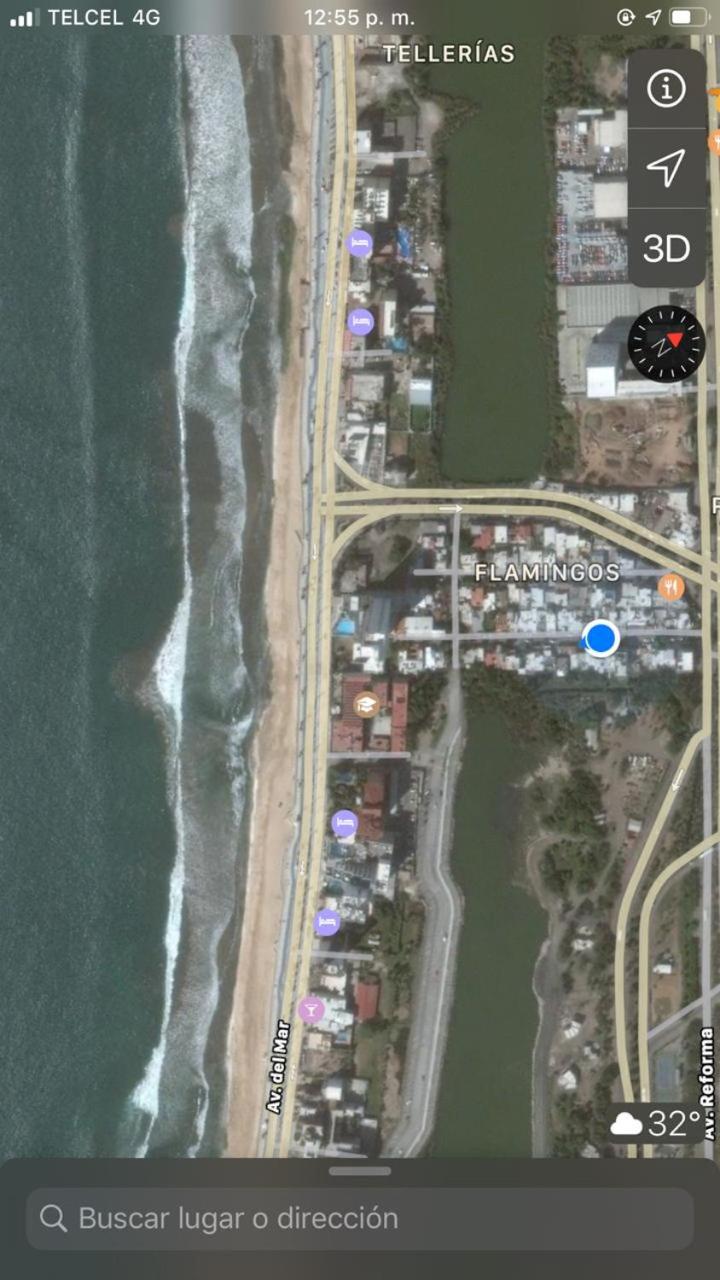
Task: Tap the blue current location dot
Action: (x=601, y=638)
